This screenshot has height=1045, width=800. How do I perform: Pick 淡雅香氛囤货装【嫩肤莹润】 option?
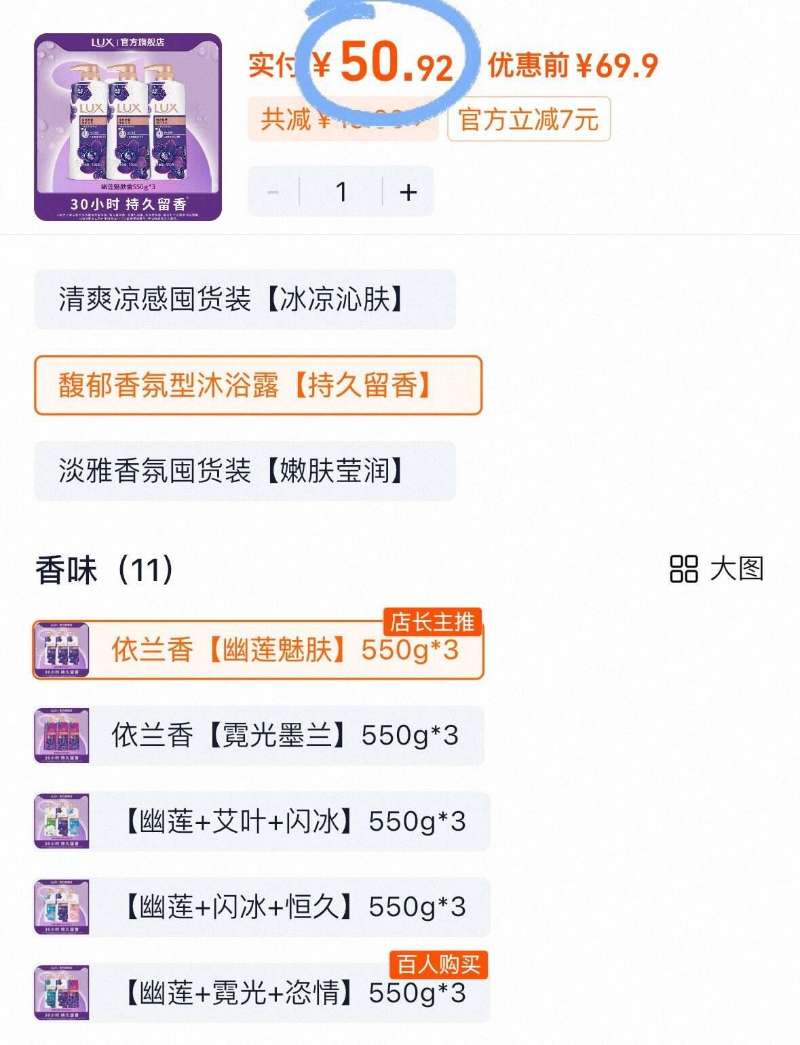pyautogui.click(x=245, y=471)
